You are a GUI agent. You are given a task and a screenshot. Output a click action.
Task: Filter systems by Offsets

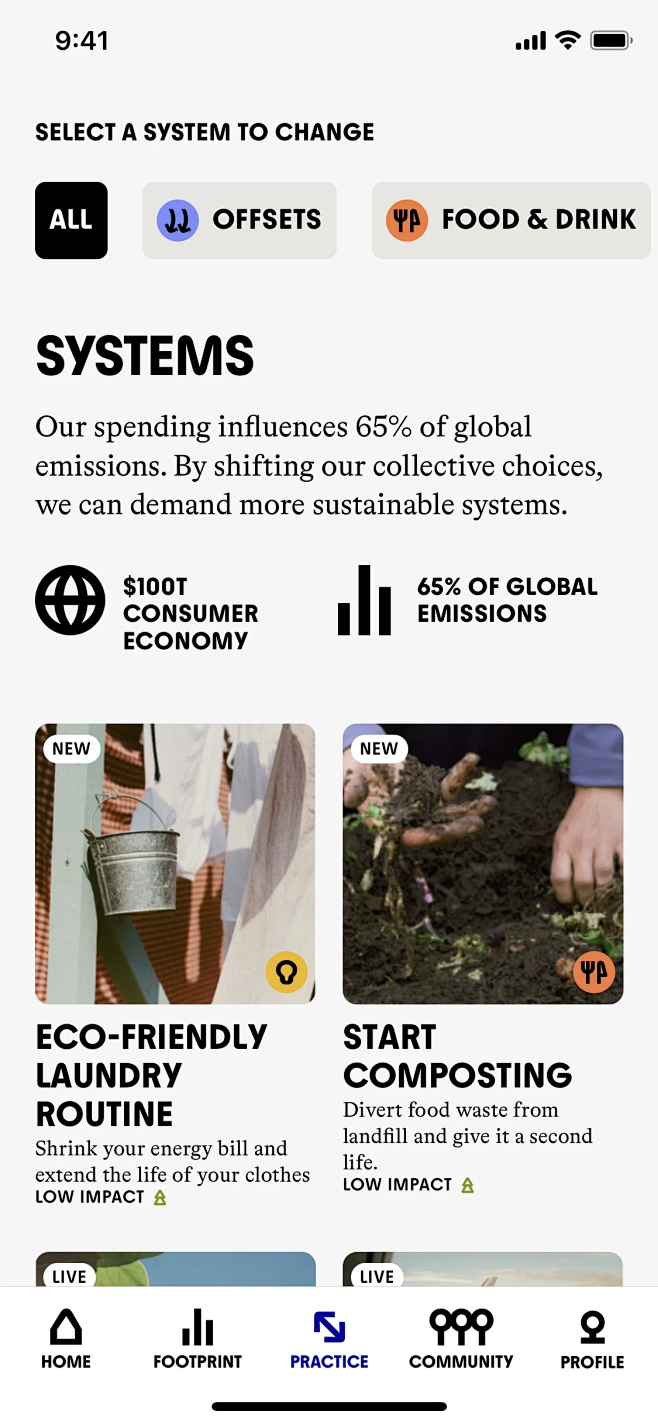point(240,220)
